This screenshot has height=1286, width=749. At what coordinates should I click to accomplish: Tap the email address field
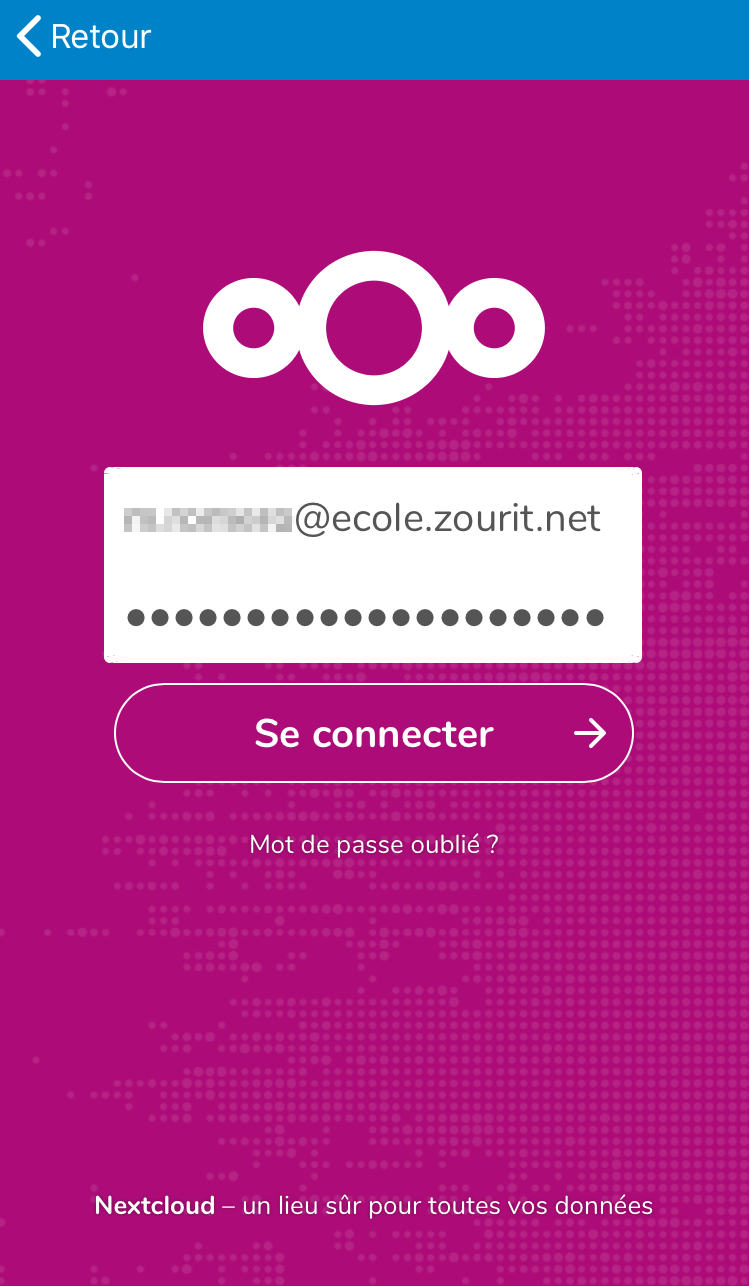(x=372, y=519)
